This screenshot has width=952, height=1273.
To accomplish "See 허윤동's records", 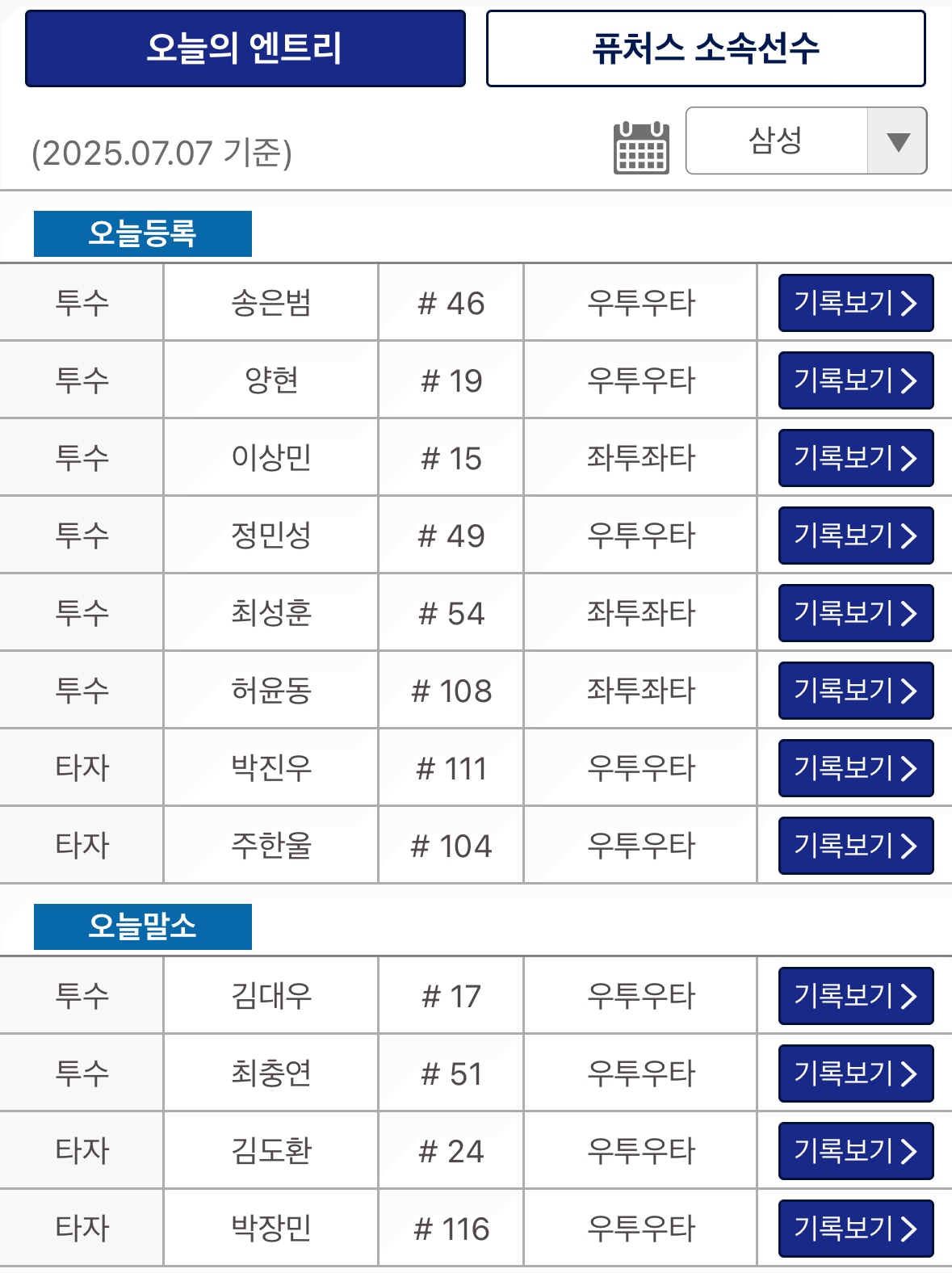I will pyautogui.click(x=855, y=691).
